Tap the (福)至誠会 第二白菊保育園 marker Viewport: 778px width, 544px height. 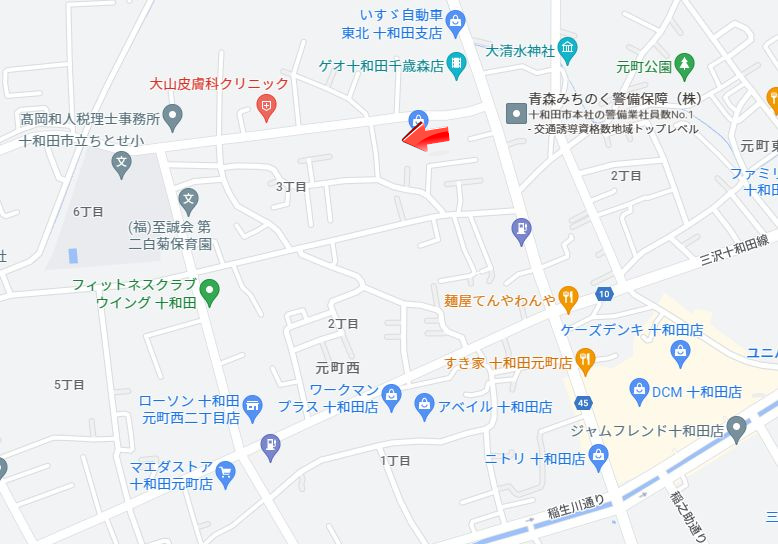(188, 199)
